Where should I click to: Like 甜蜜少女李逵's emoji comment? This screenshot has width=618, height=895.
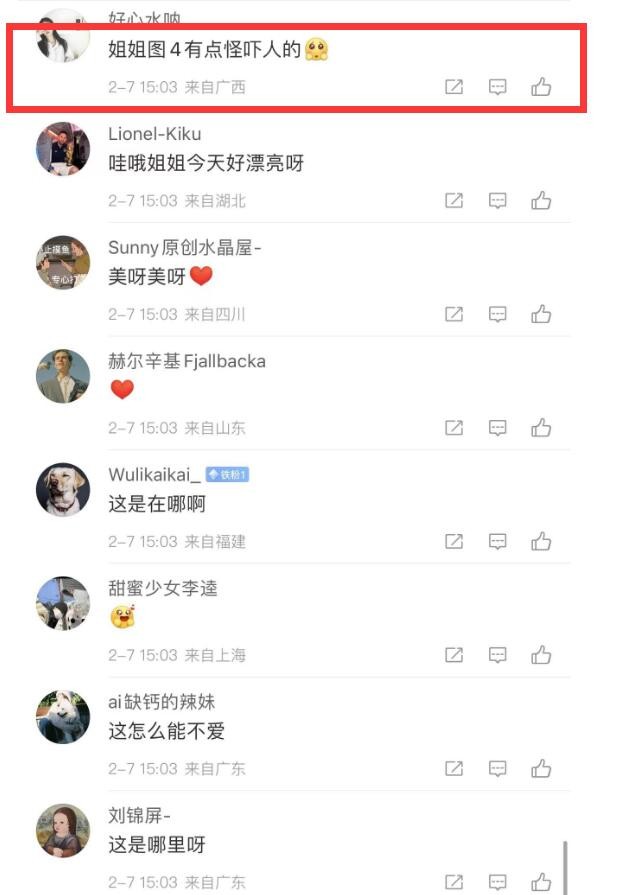[541, 656]
